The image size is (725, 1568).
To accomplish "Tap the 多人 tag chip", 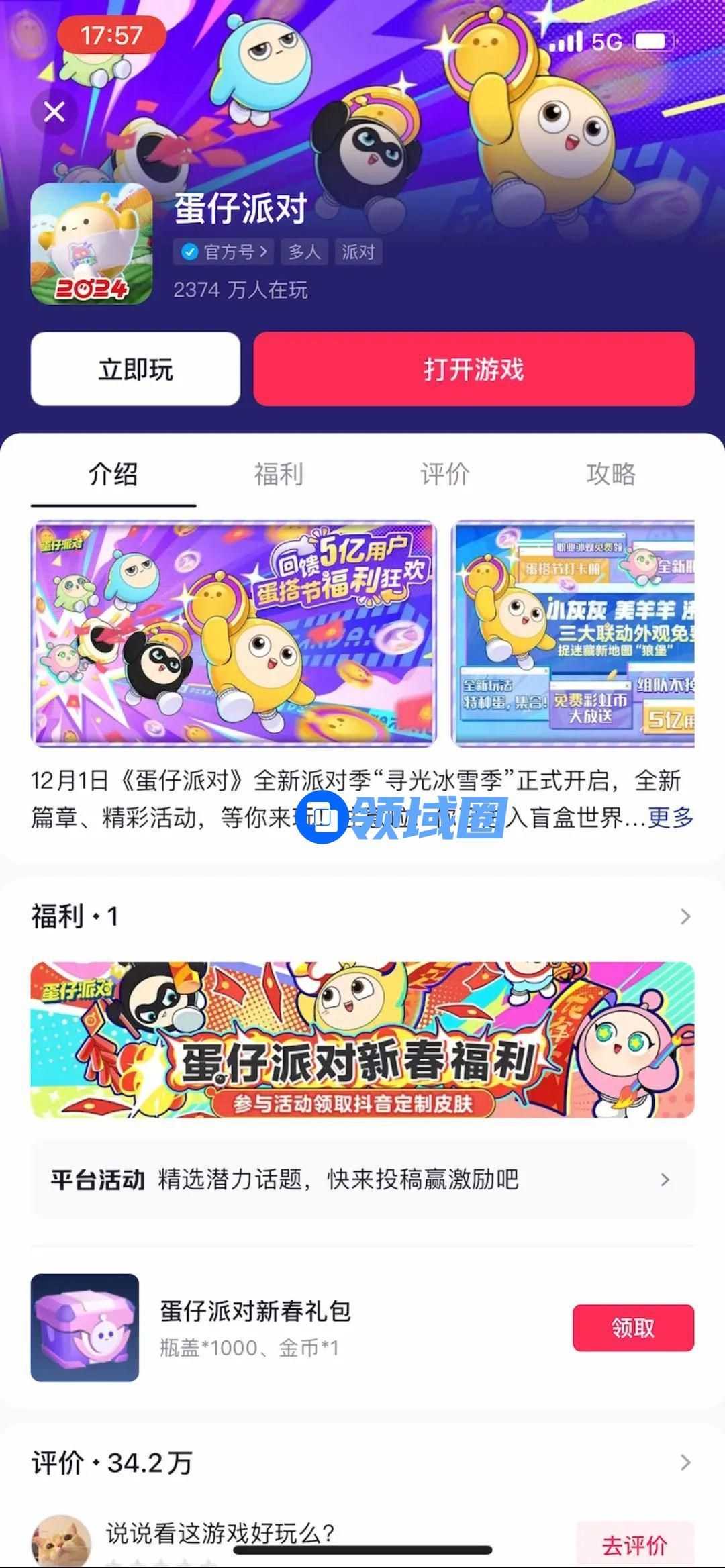I will [x=304, y=252].
